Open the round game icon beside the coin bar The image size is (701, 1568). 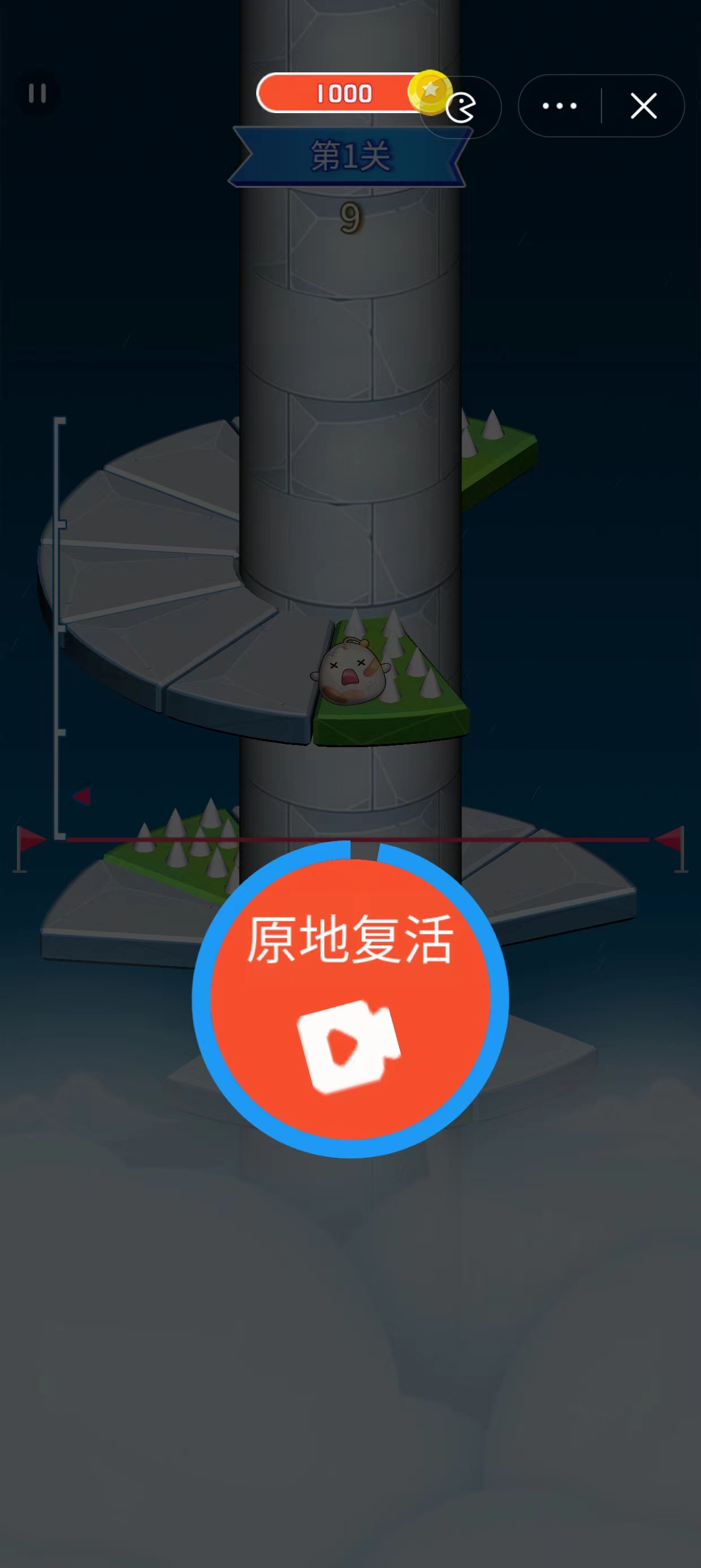[461, 107]
